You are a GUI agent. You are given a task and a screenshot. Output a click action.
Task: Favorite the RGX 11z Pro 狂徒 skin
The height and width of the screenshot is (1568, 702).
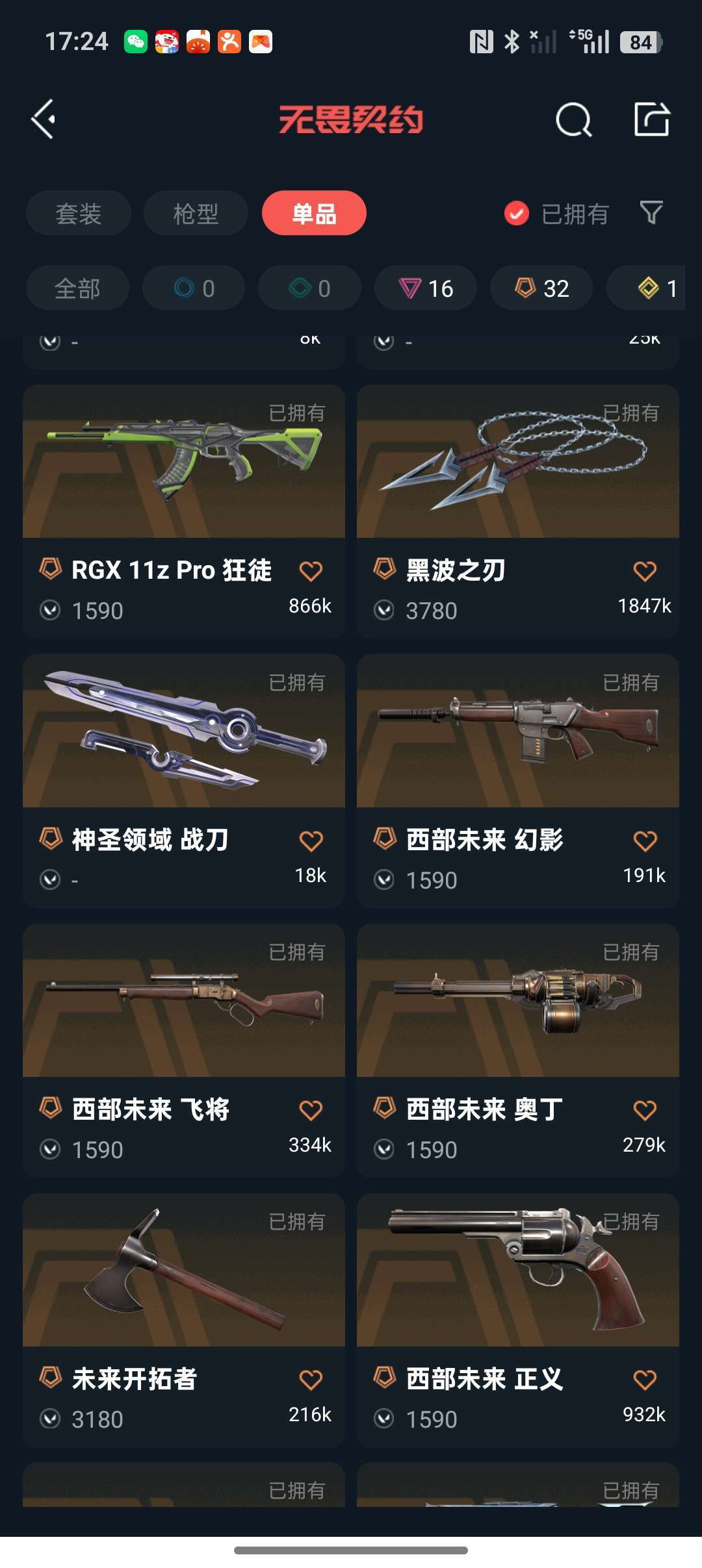(x=311, y=570)
